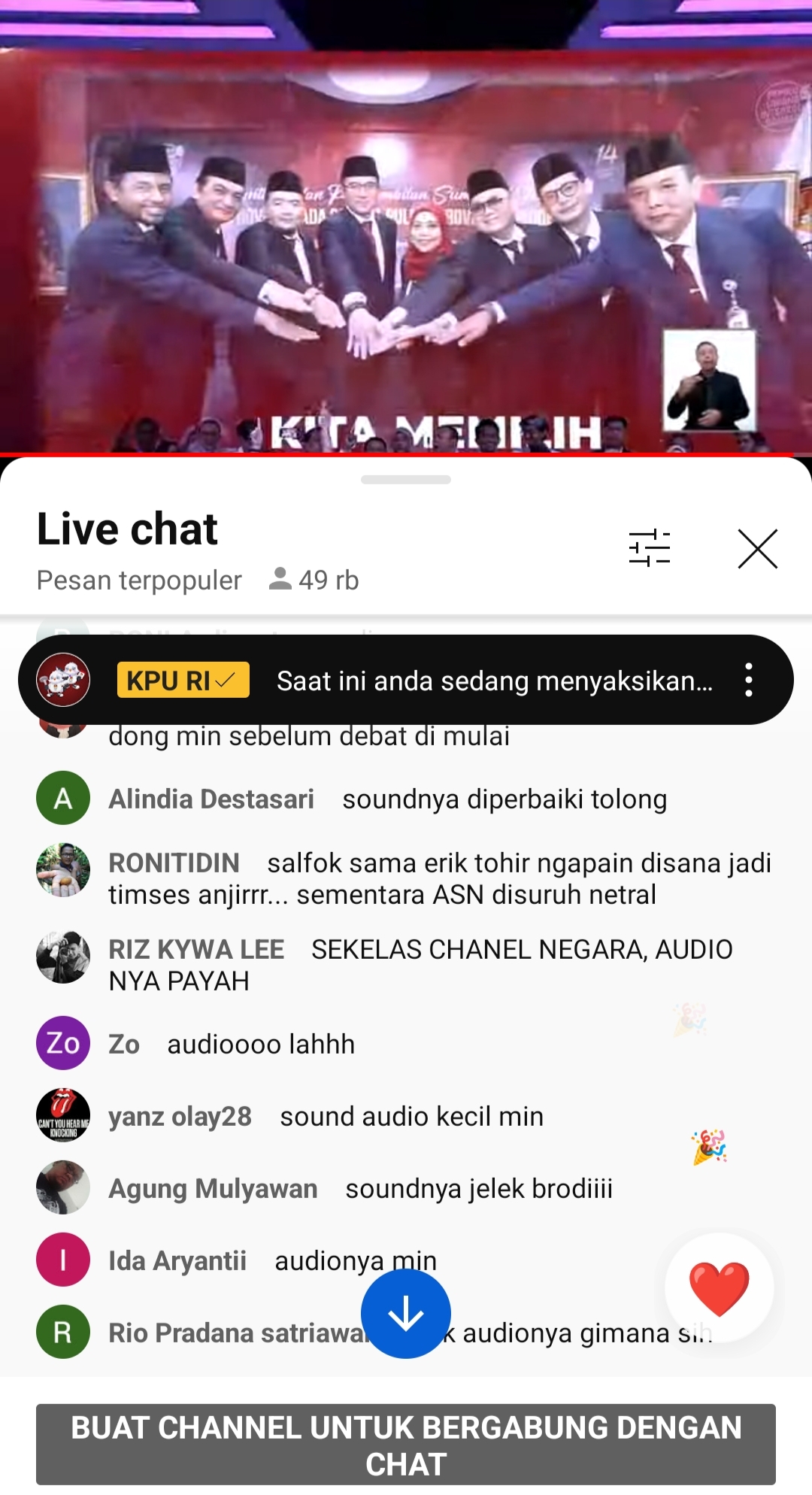
Task: Open overflow menu on pinned KPU RI message
Action: (748, 680)
